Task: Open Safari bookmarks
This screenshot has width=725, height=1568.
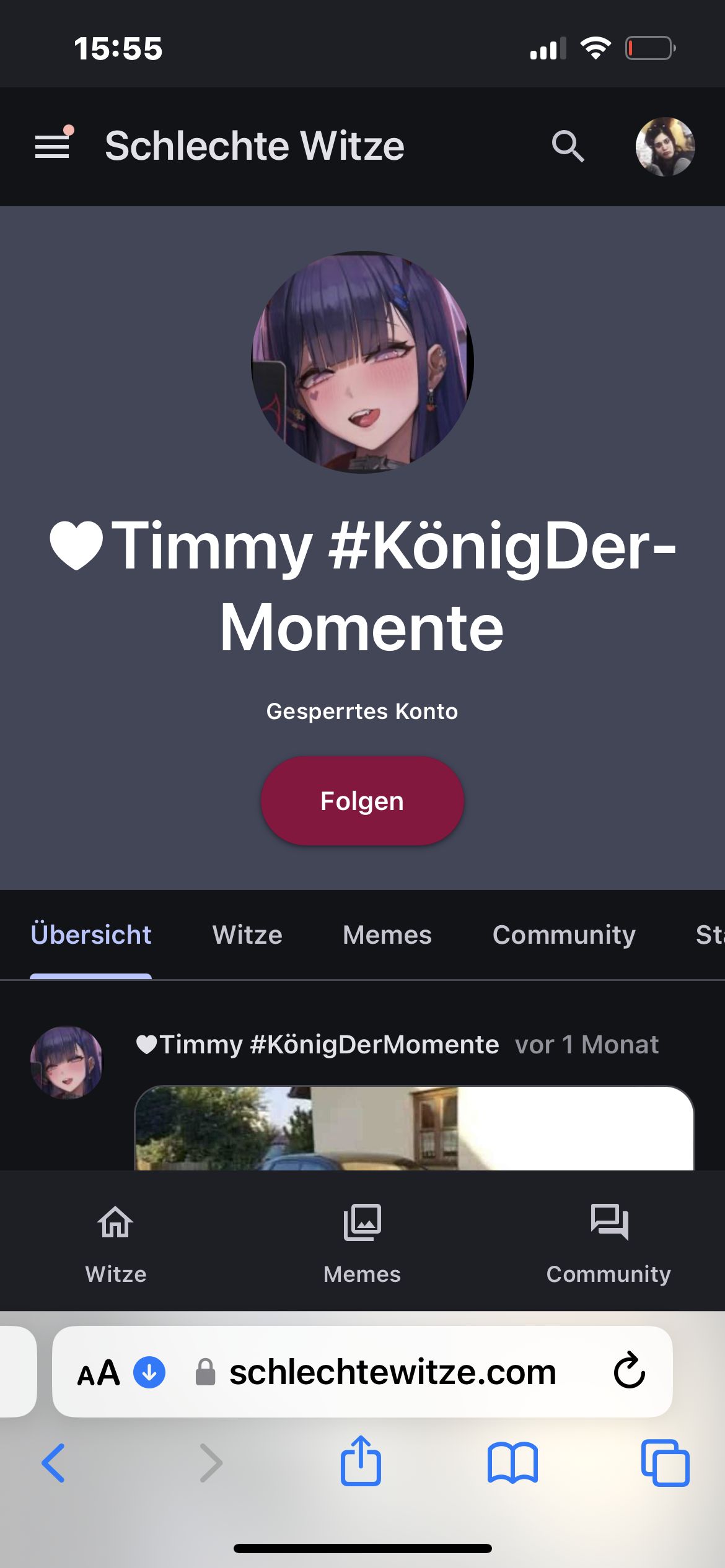Action: click(512, 1463)
